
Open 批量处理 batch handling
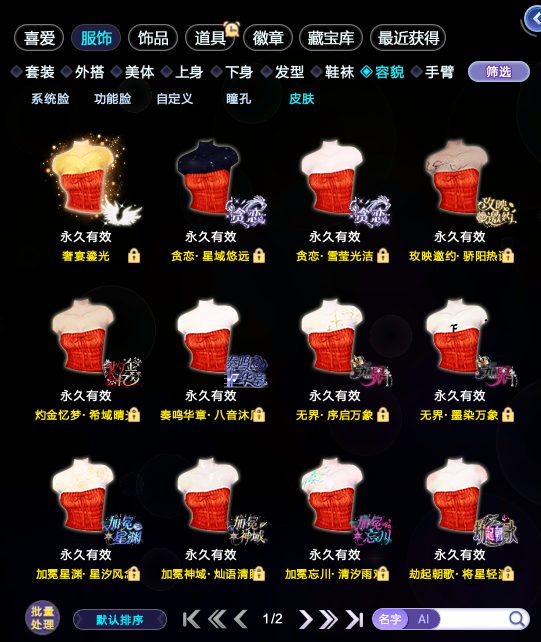43,618
